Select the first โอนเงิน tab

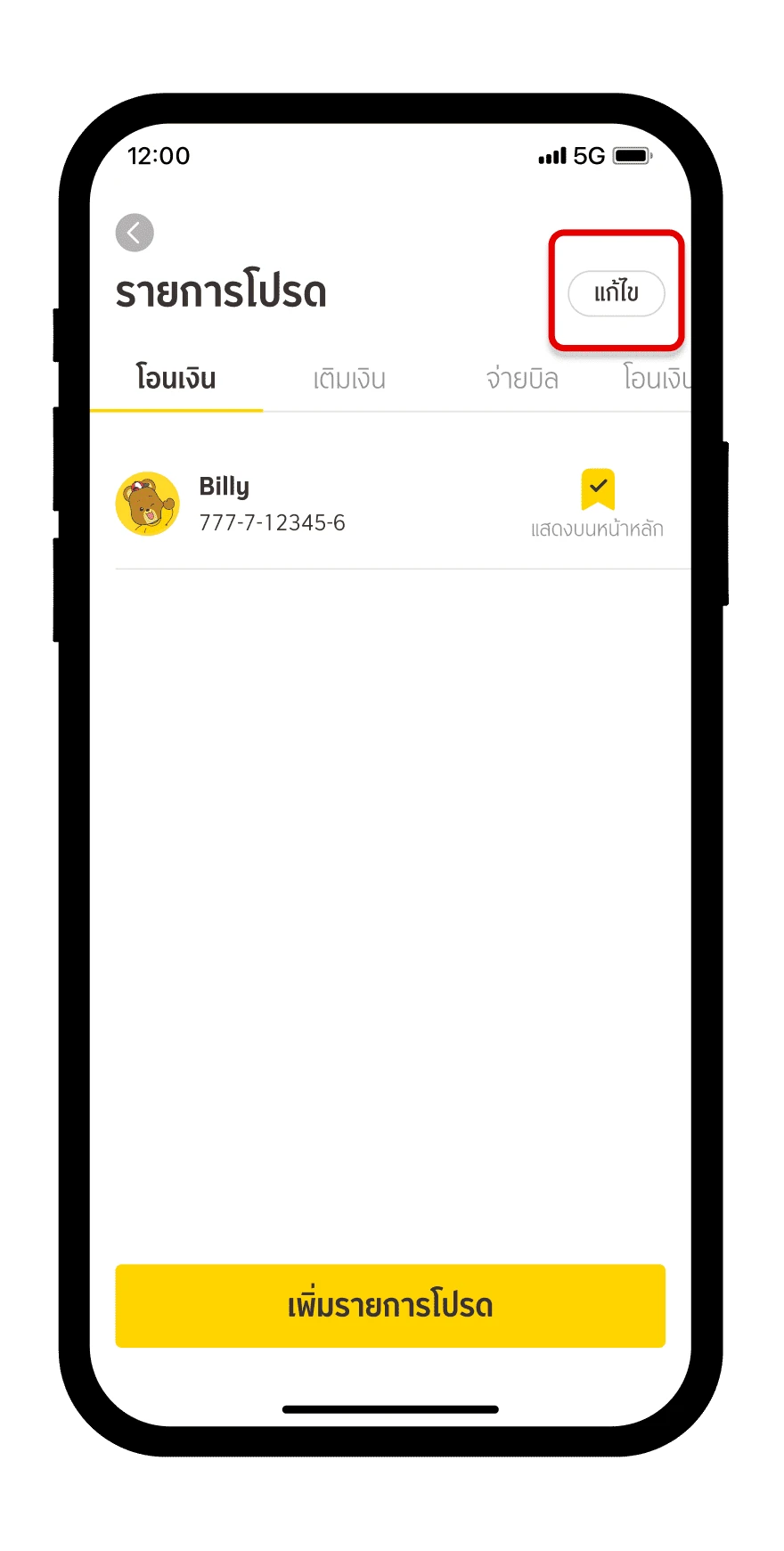[x=176, y=379]
